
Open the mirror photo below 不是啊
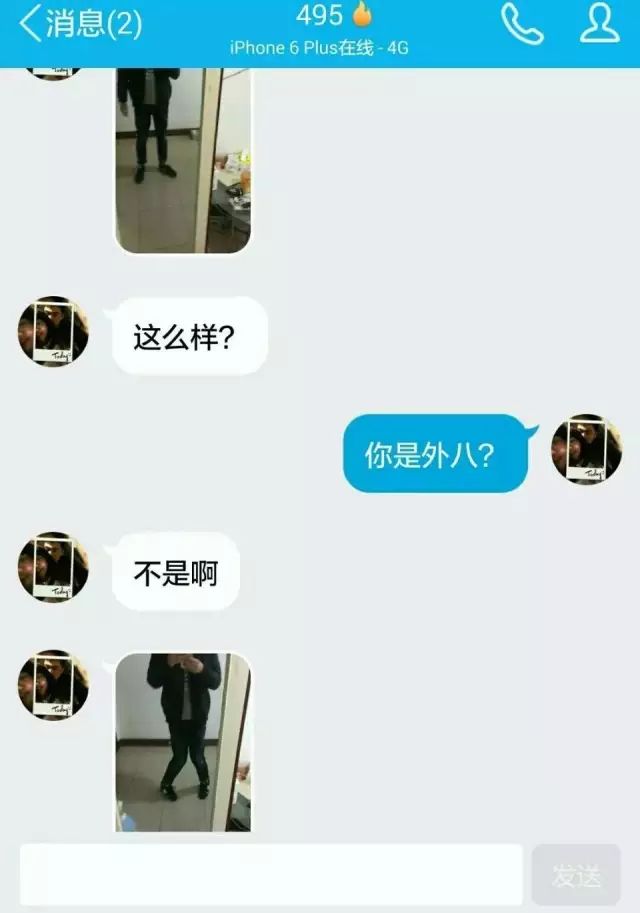point(183,741)
